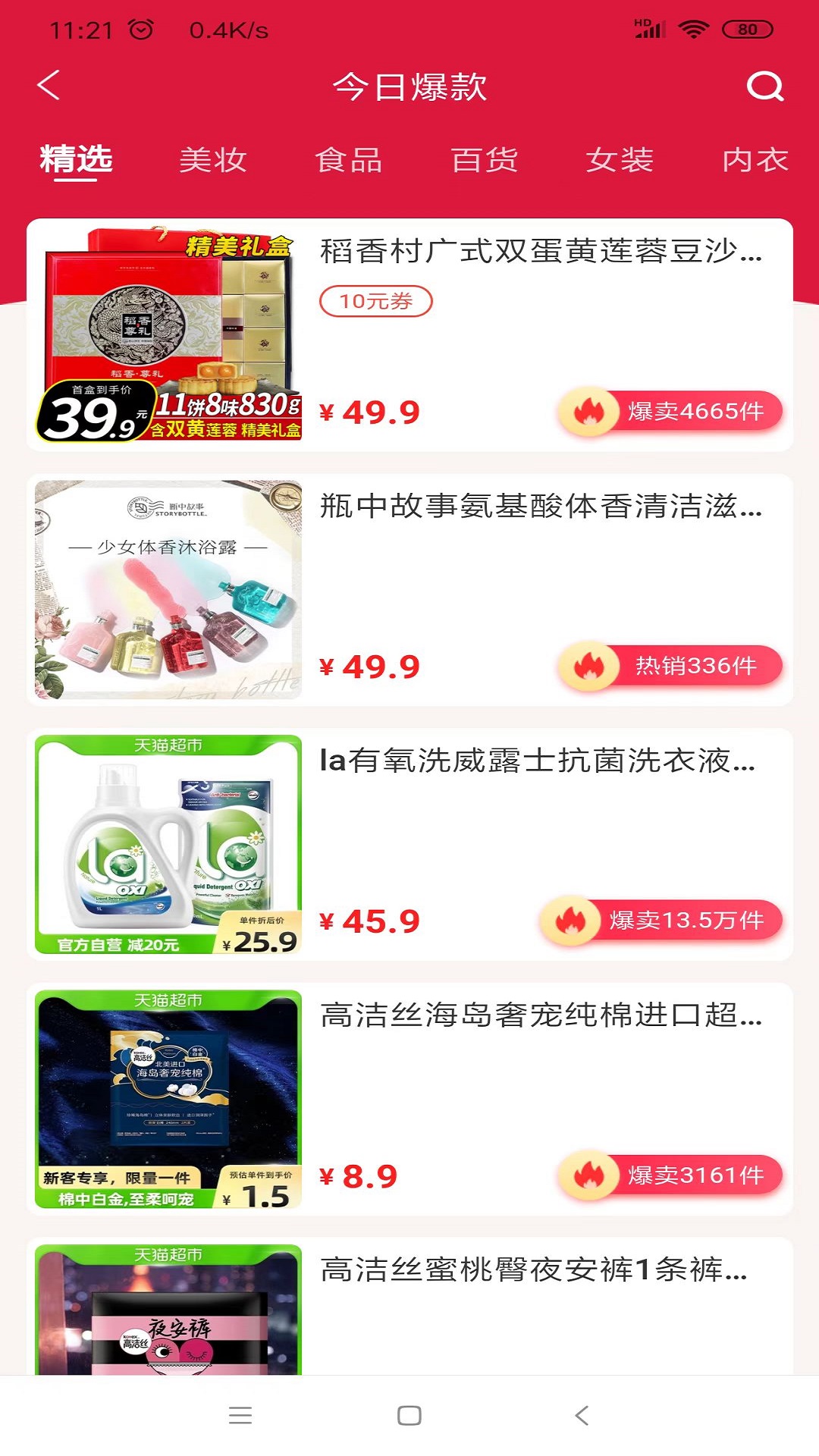Viewport: 819px width, 1456px height.
Task: Open la有氧洗威露士 laundry detergent product
Action: (537, 761)
